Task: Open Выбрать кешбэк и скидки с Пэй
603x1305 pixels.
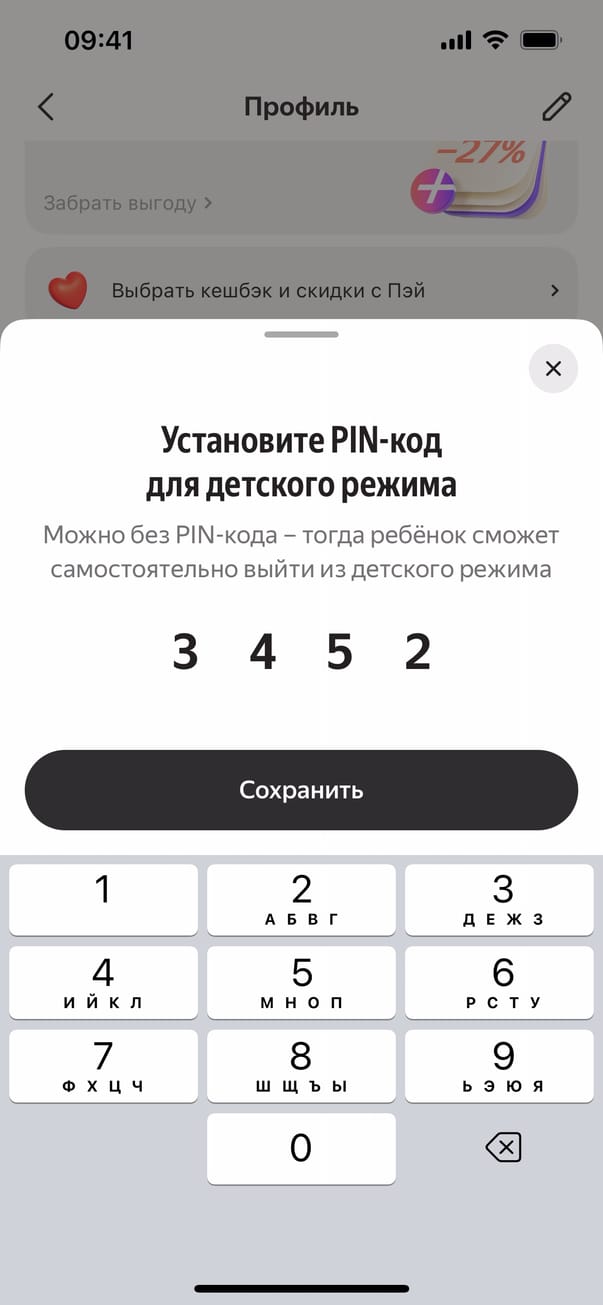Action: click(301, 291)
